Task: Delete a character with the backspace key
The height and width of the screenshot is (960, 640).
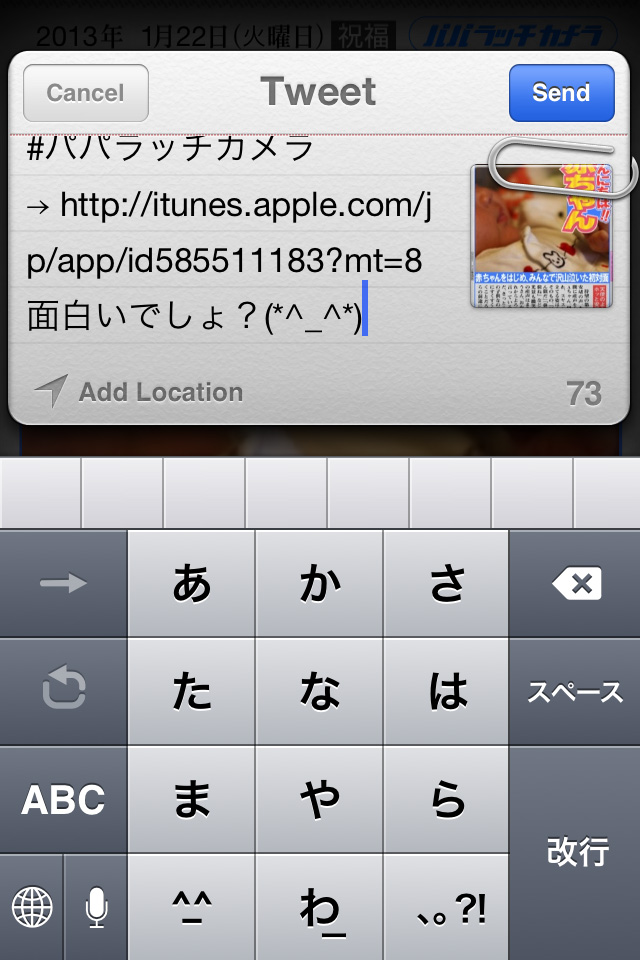Action: [x=576, y=584]
